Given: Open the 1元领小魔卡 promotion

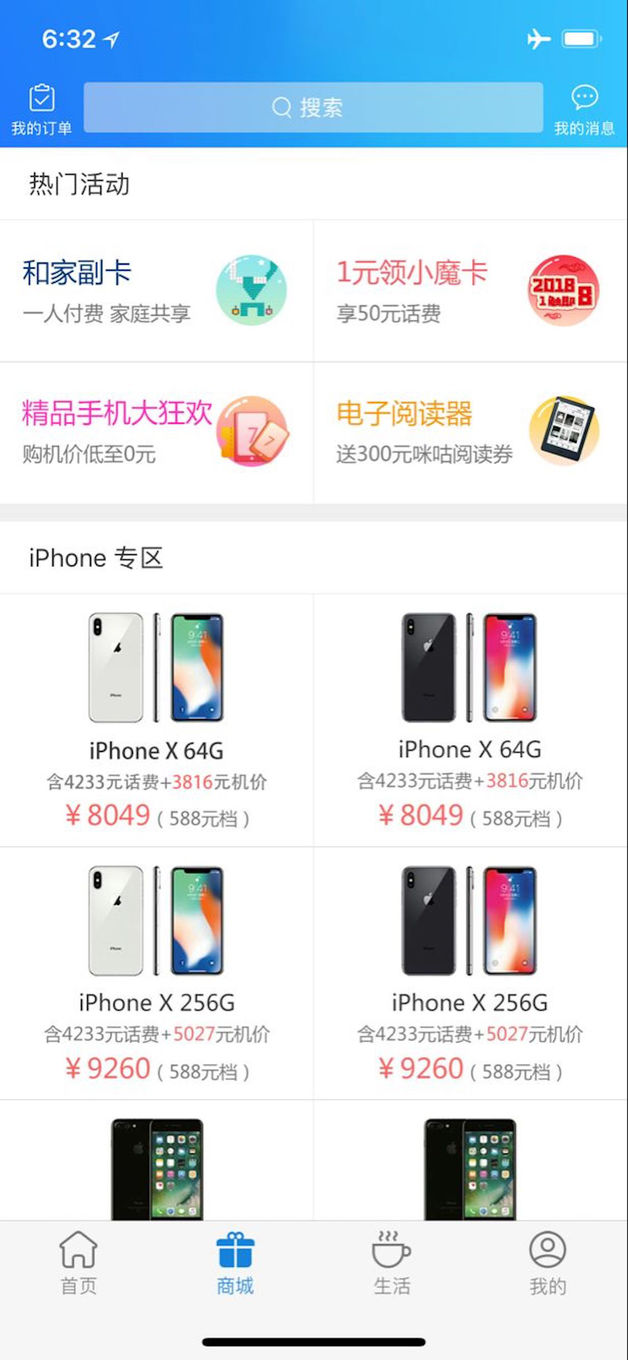Looking at the screenshot, I should [x=470, y=290].
